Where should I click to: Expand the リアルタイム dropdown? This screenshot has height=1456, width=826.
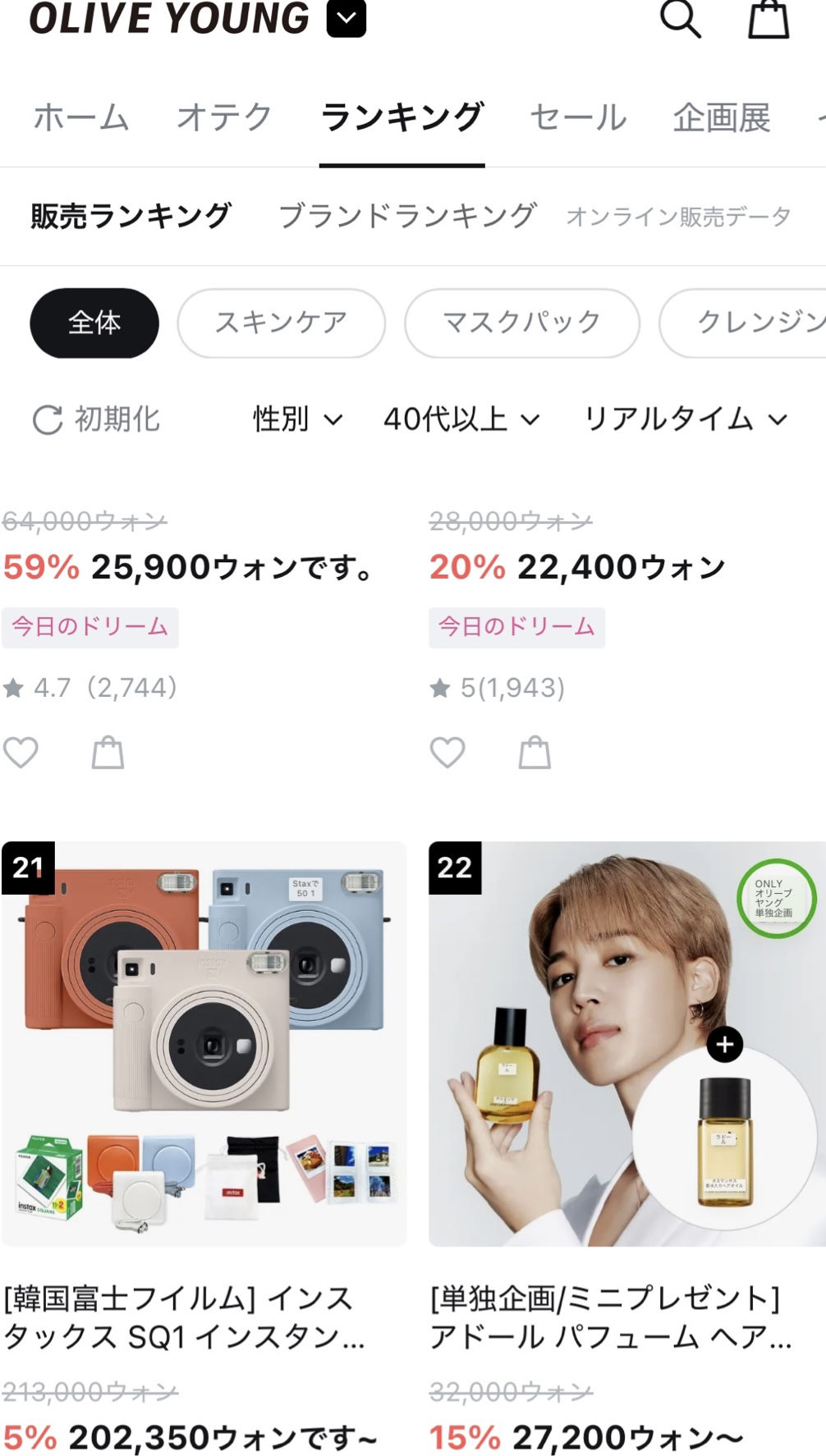tap(685, 419)
